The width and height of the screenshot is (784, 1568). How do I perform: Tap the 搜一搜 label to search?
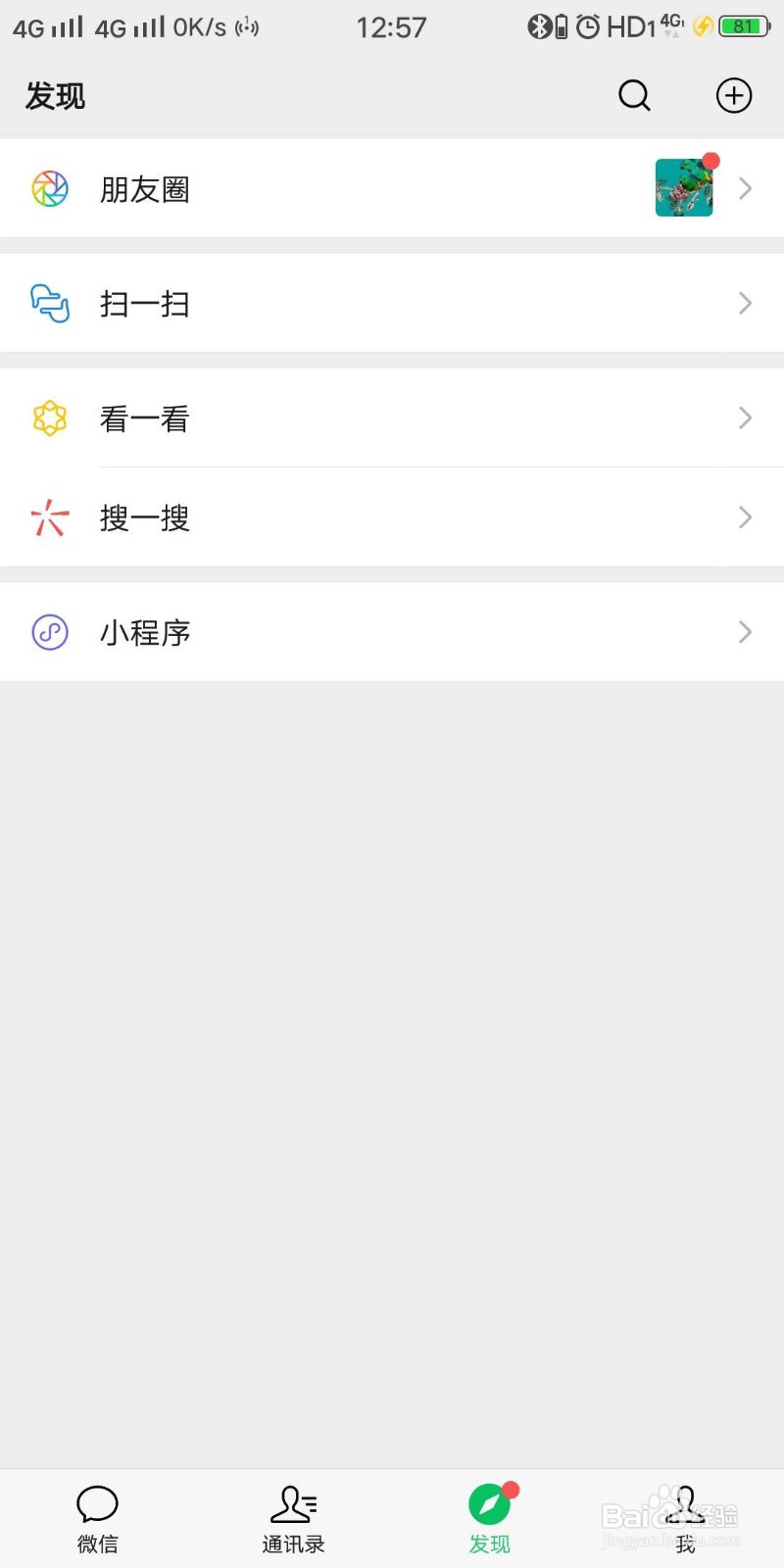point(144,517)
